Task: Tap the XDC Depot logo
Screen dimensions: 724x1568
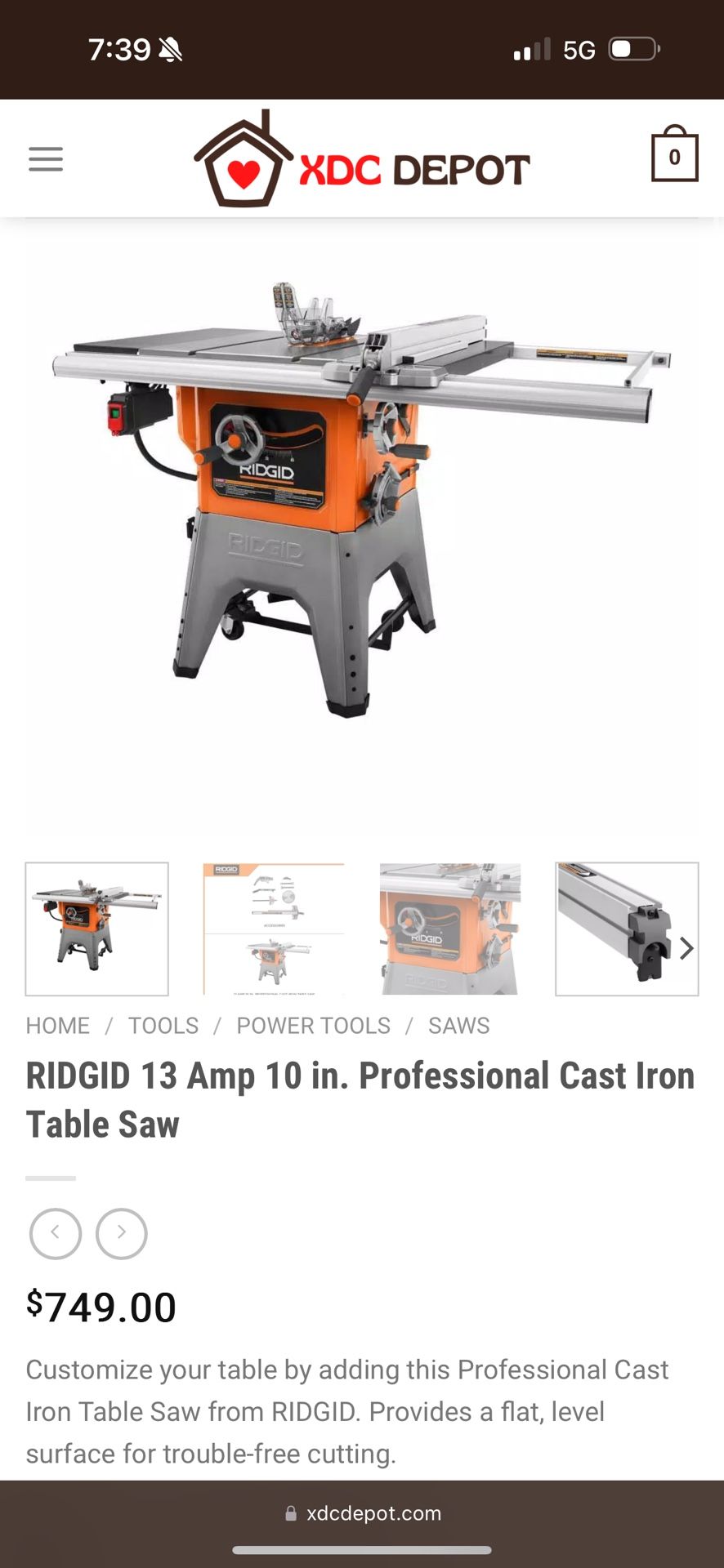Action: [362, 158]
